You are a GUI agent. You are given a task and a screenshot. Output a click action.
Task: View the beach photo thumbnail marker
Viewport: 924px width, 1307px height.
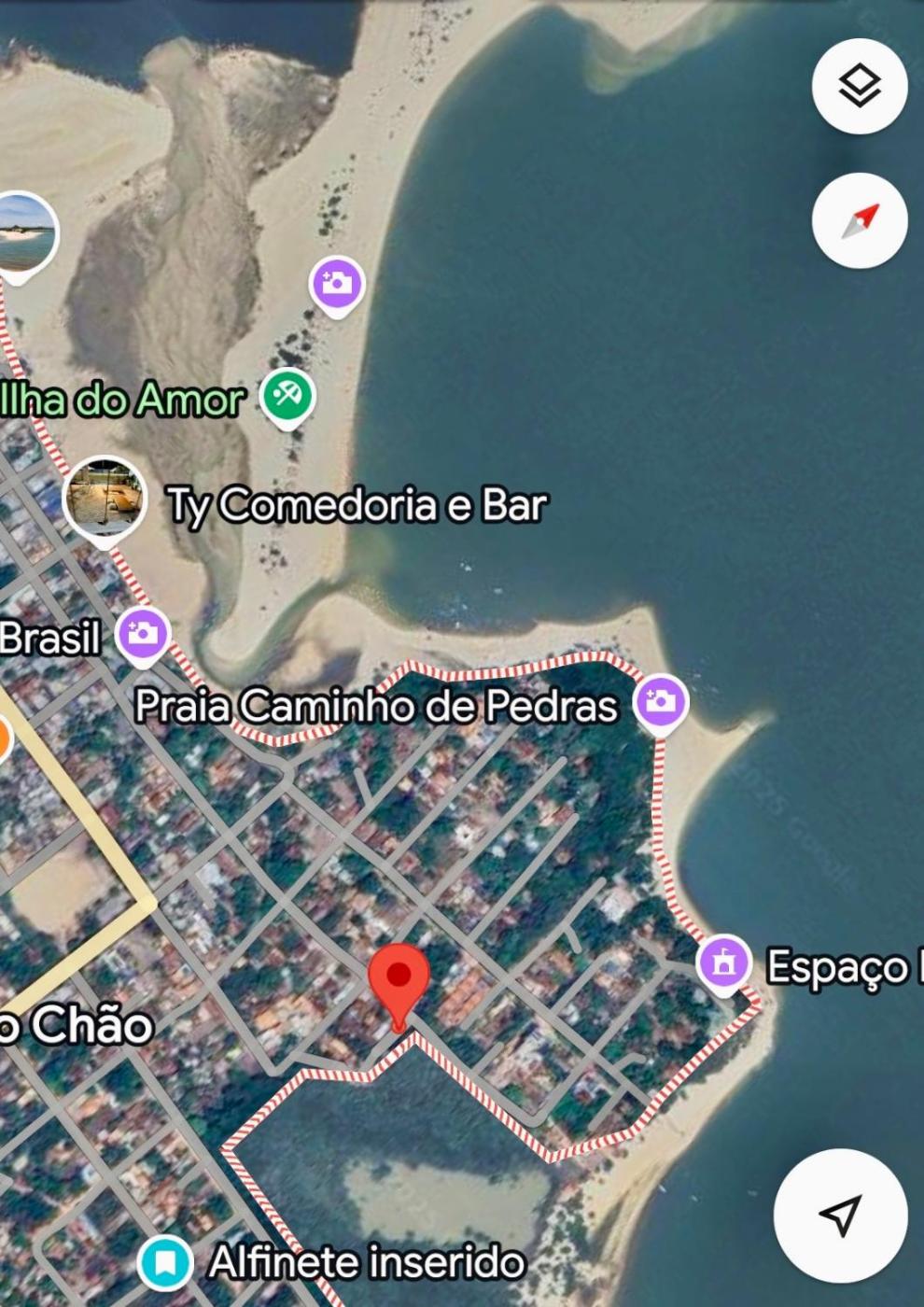(x=21, y=233)
